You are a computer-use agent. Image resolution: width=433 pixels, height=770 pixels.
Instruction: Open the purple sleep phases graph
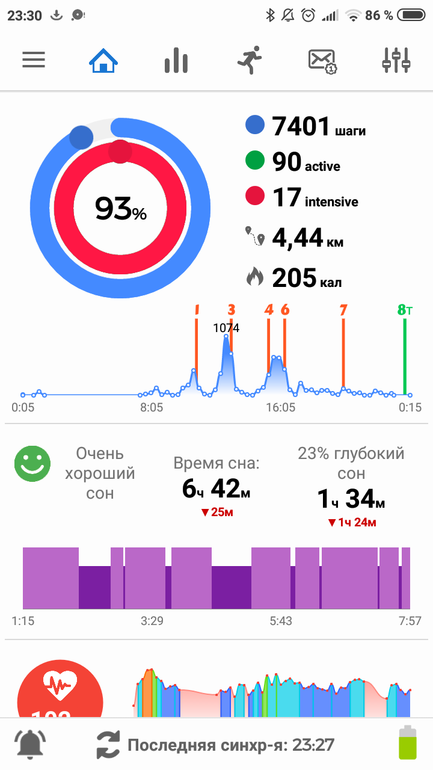pyautogui.click(x=216, y=578)
